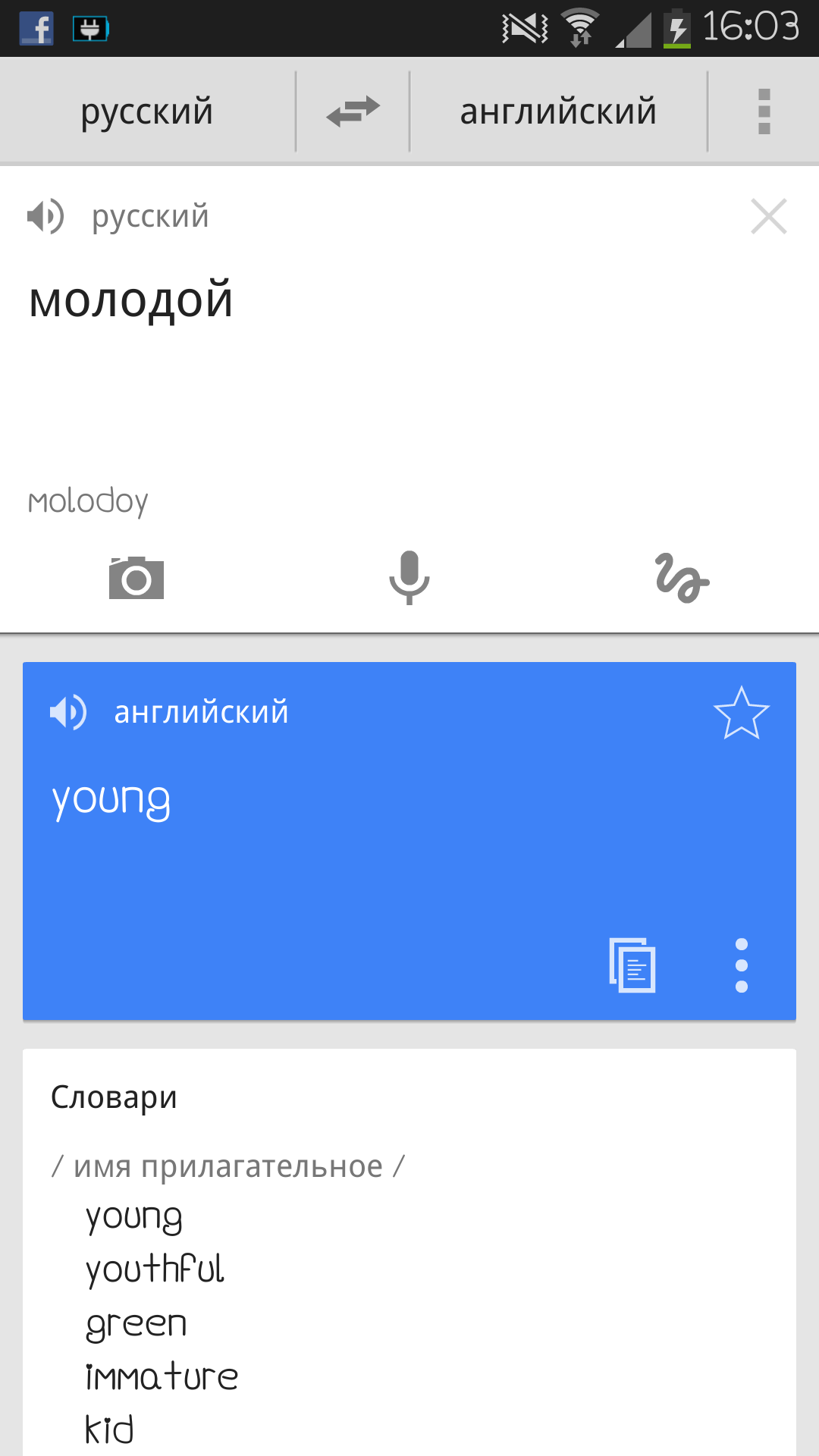Select the dictionary entry immature
This screenshot has height=1456, width=819.
[x=162, y=1377]
